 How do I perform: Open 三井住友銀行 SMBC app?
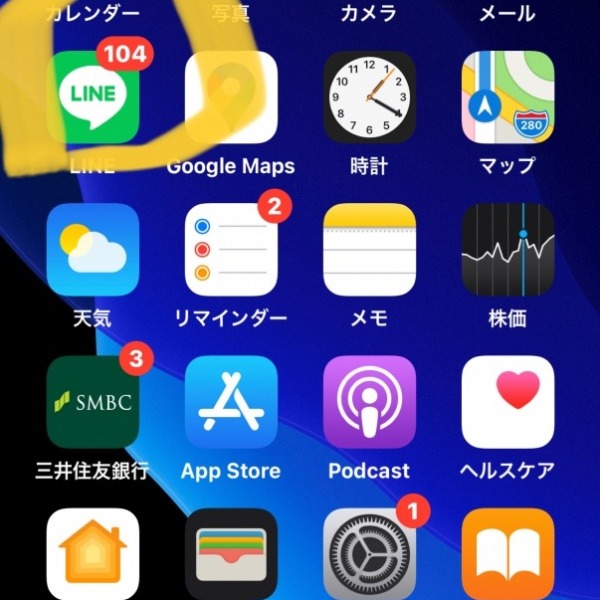93,402
